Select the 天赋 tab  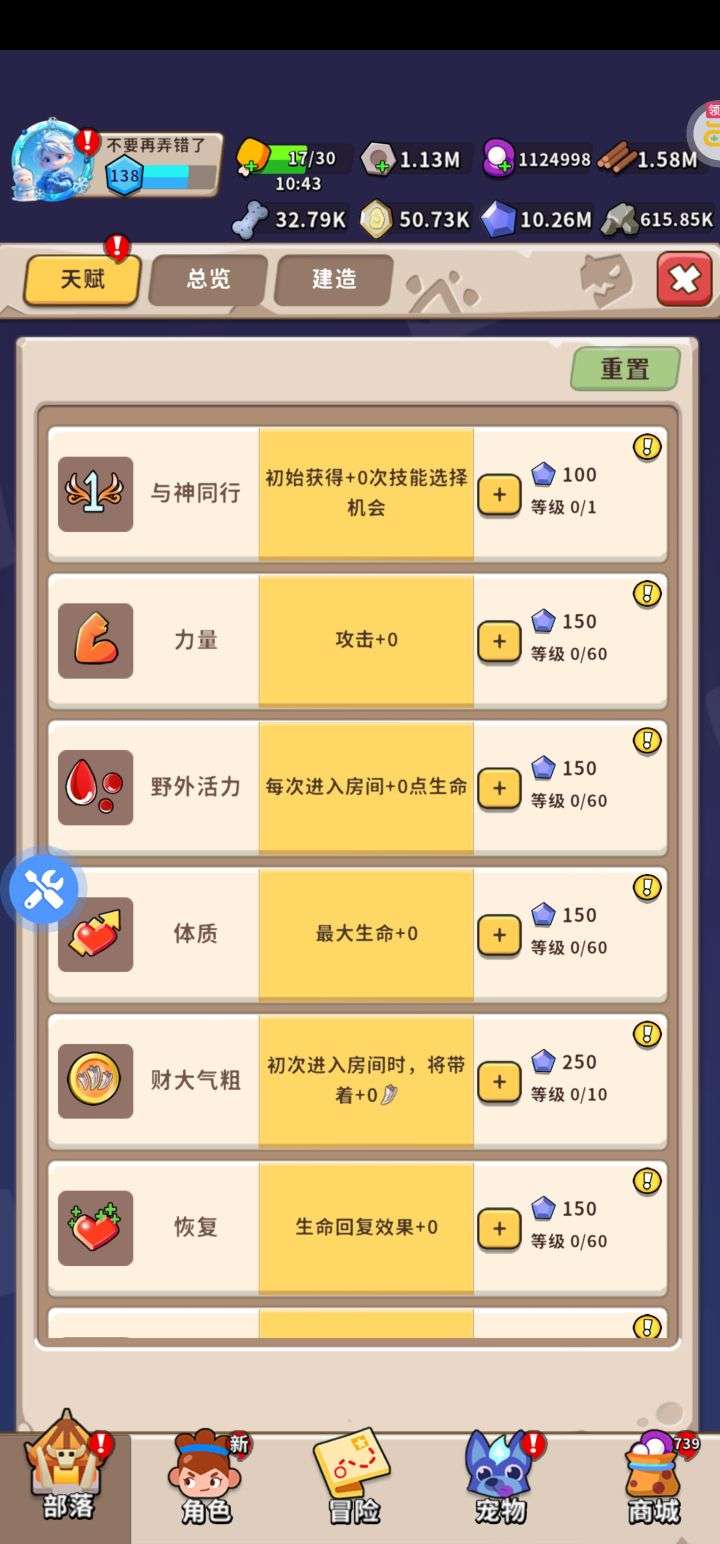click(x=82, y=279)
